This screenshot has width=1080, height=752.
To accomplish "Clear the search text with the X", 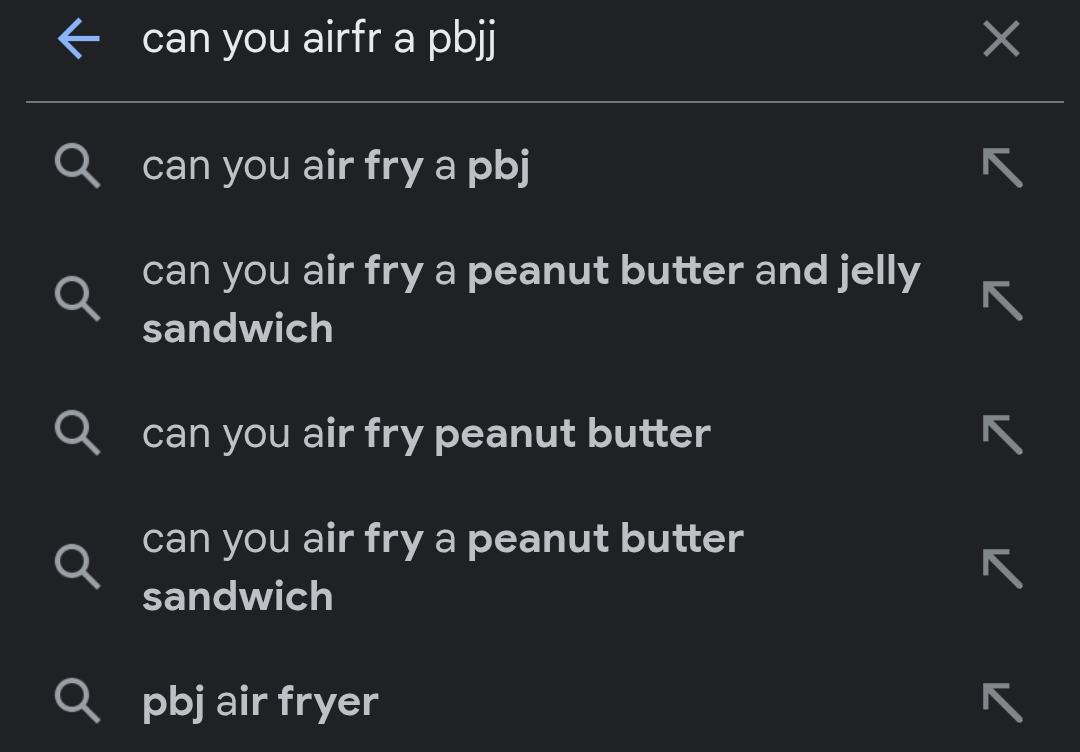I will click(1001, 40).
